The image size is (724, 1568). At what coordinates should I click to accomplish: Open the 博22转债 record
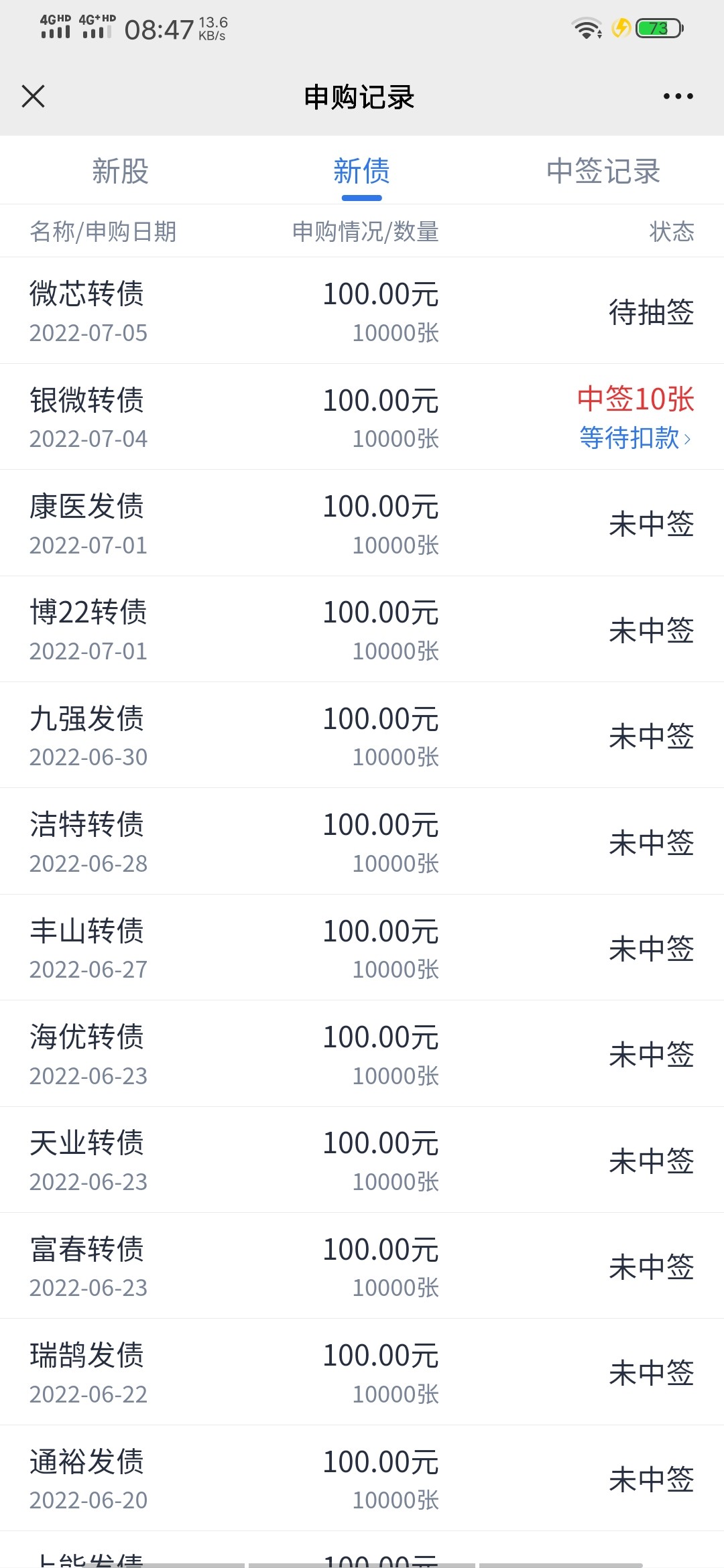pyautogui.click(x=362, y=629)
